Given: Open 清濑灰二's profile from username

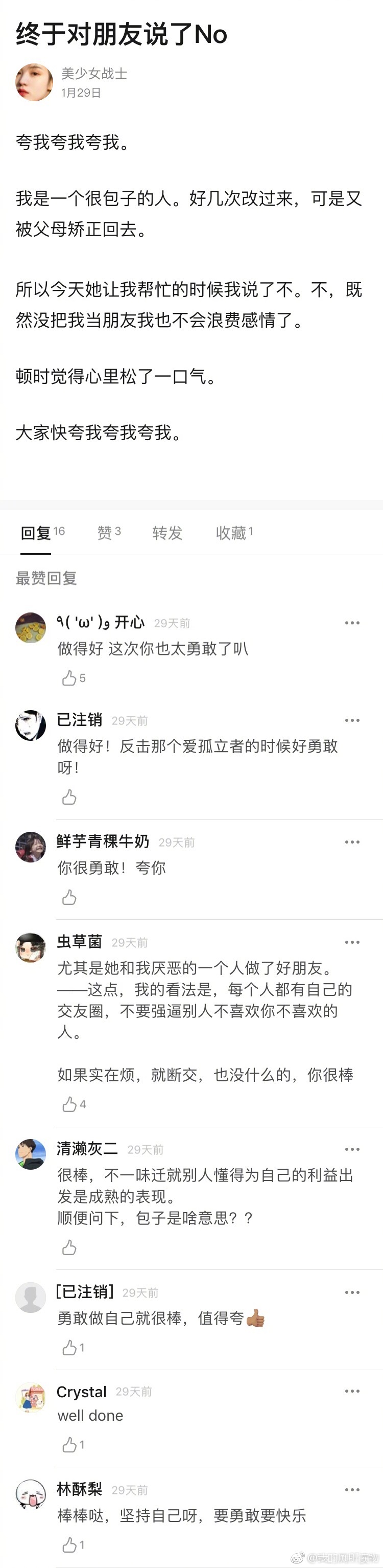Looking at the screenshot, I should point(87,1149).
